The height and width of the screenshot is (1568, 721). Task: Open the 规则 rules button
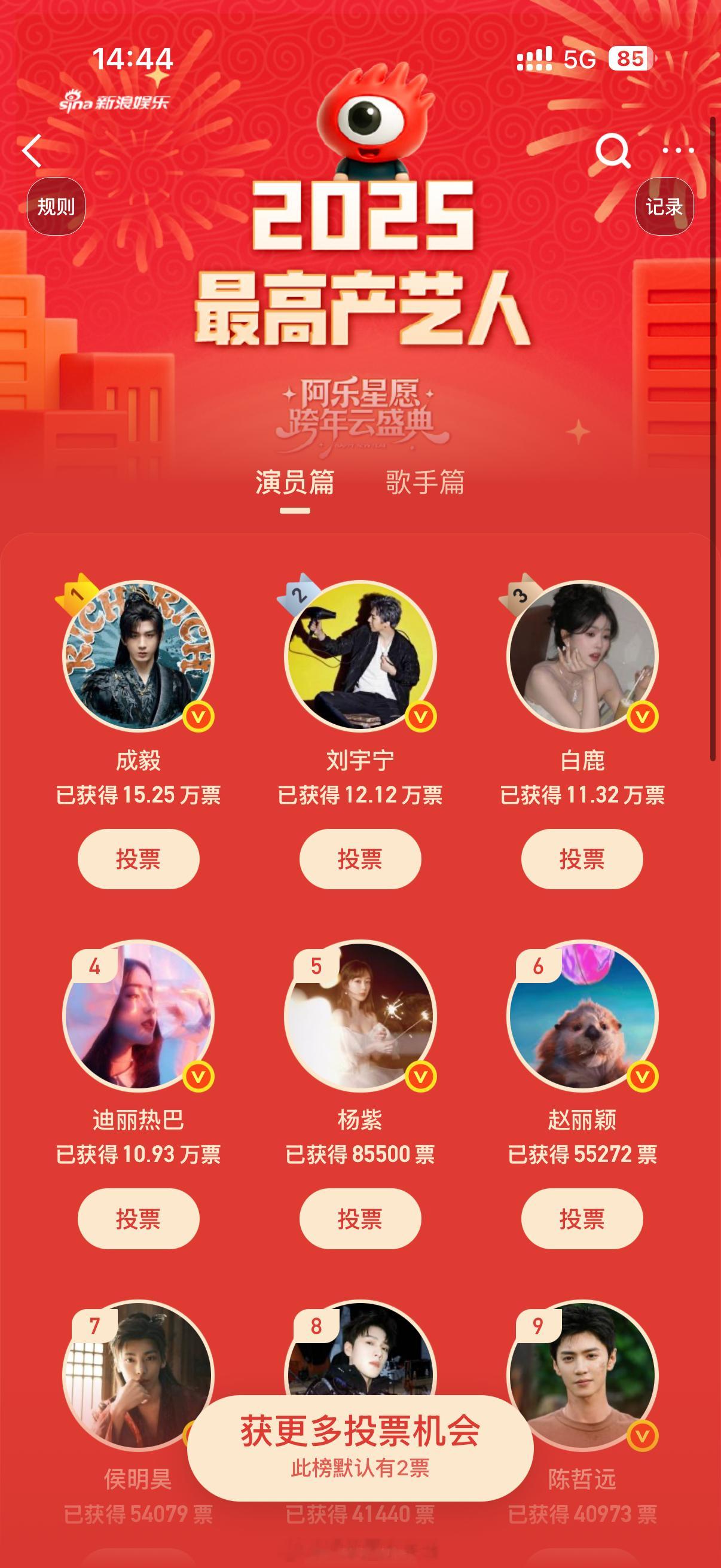point(56,207)
